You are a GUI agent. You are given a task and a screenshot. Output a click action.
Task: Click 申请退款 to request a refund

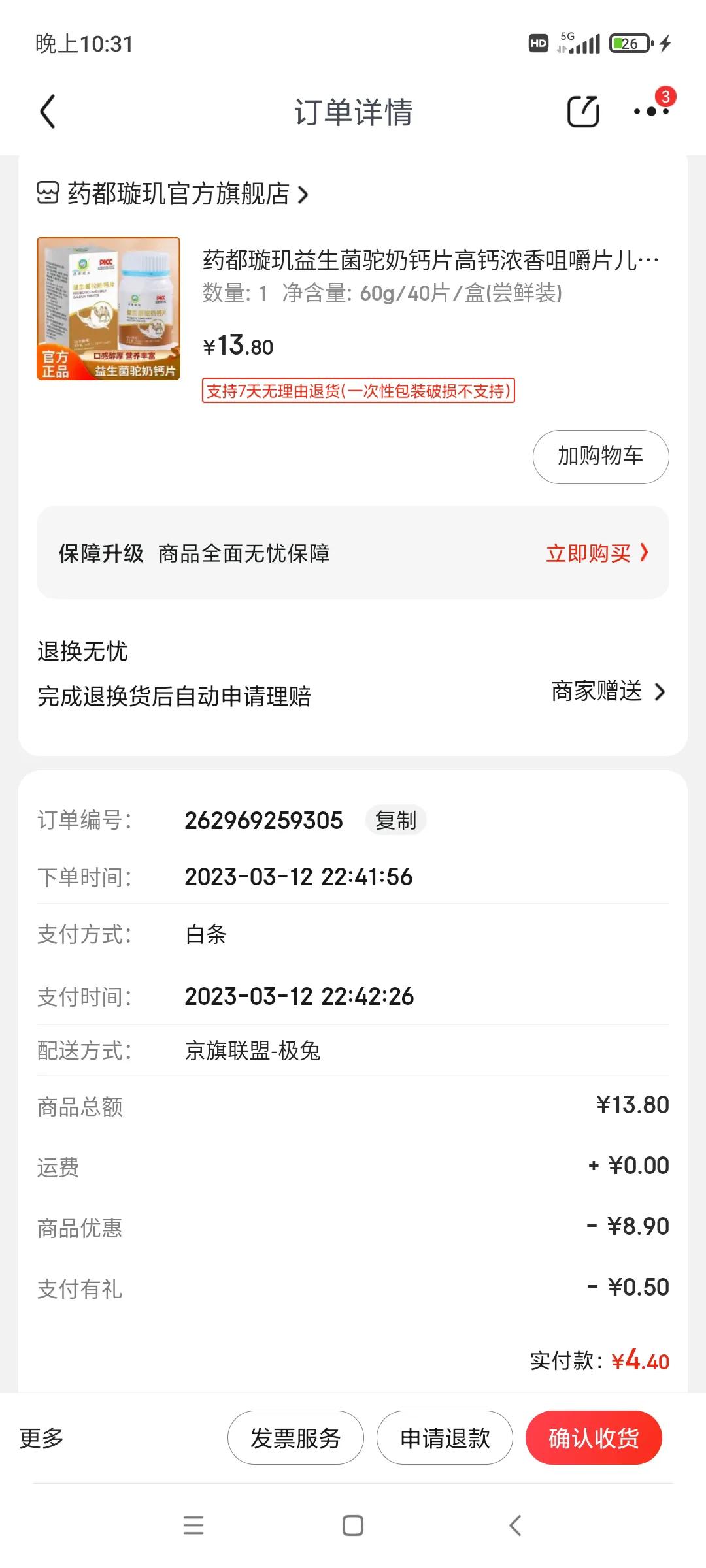(x=444, y=1437)
